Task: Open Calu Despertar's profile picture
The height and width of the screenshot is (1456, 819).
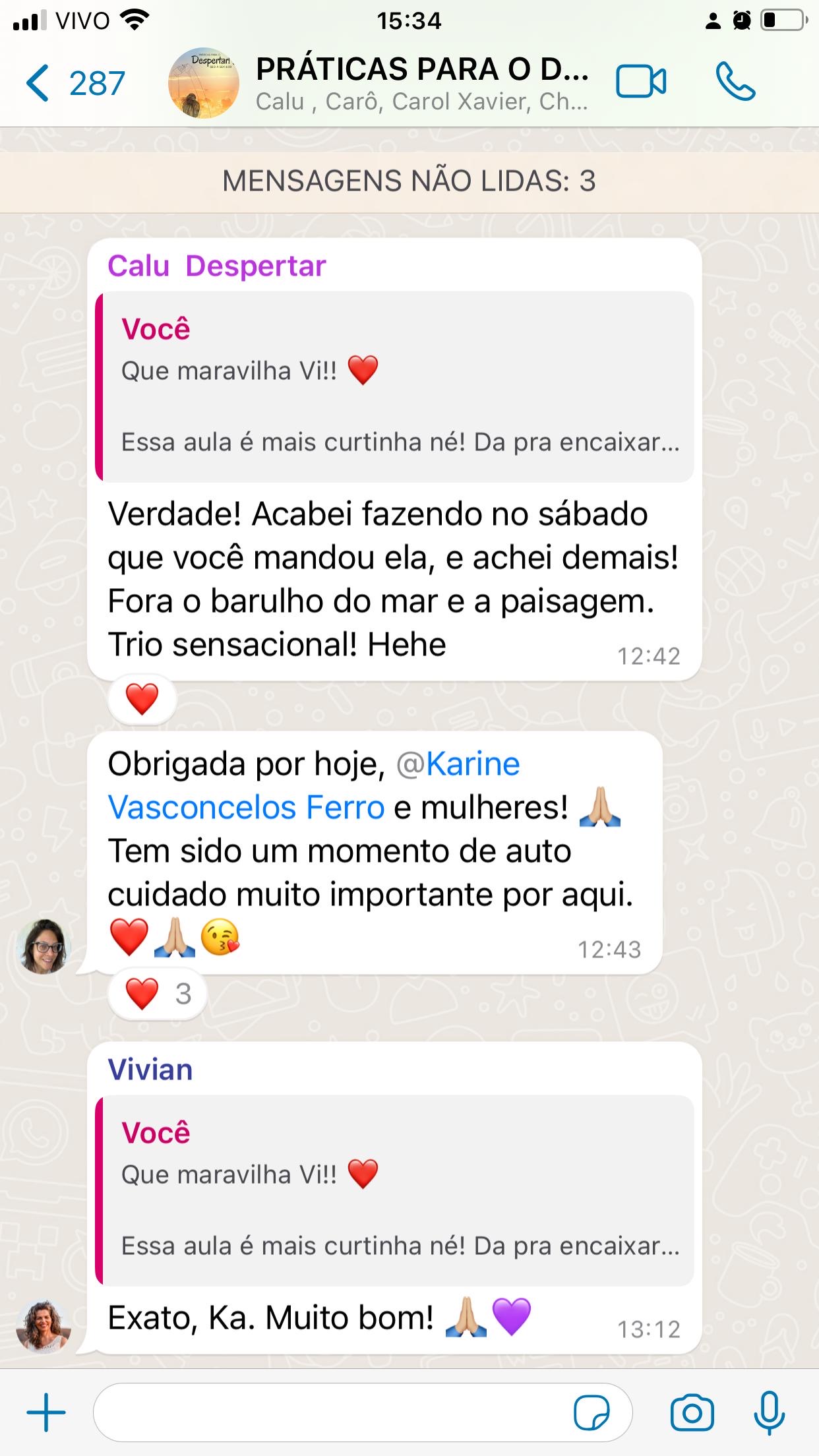Action: (44, 947)
